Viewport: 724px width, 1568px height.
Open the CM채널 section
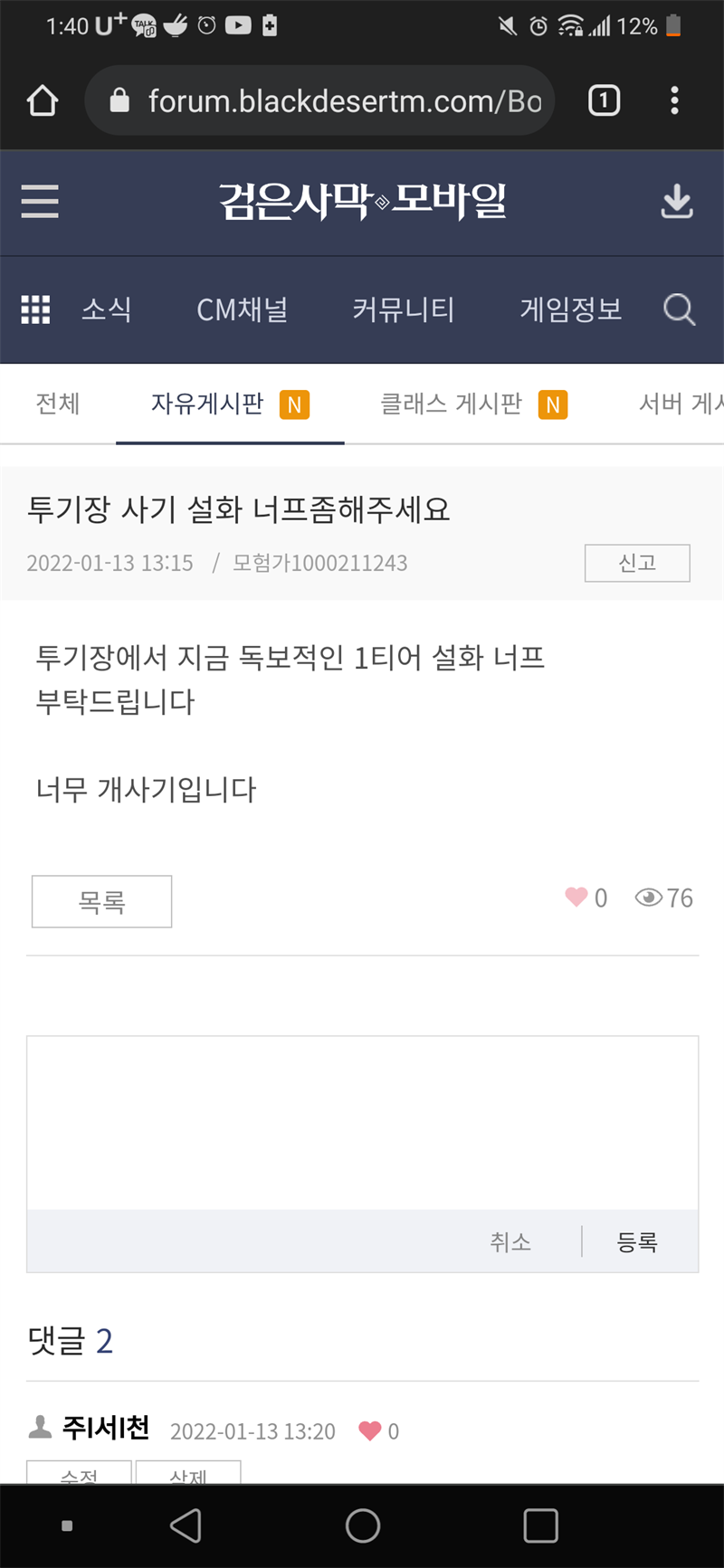click(x=242, y=309)
